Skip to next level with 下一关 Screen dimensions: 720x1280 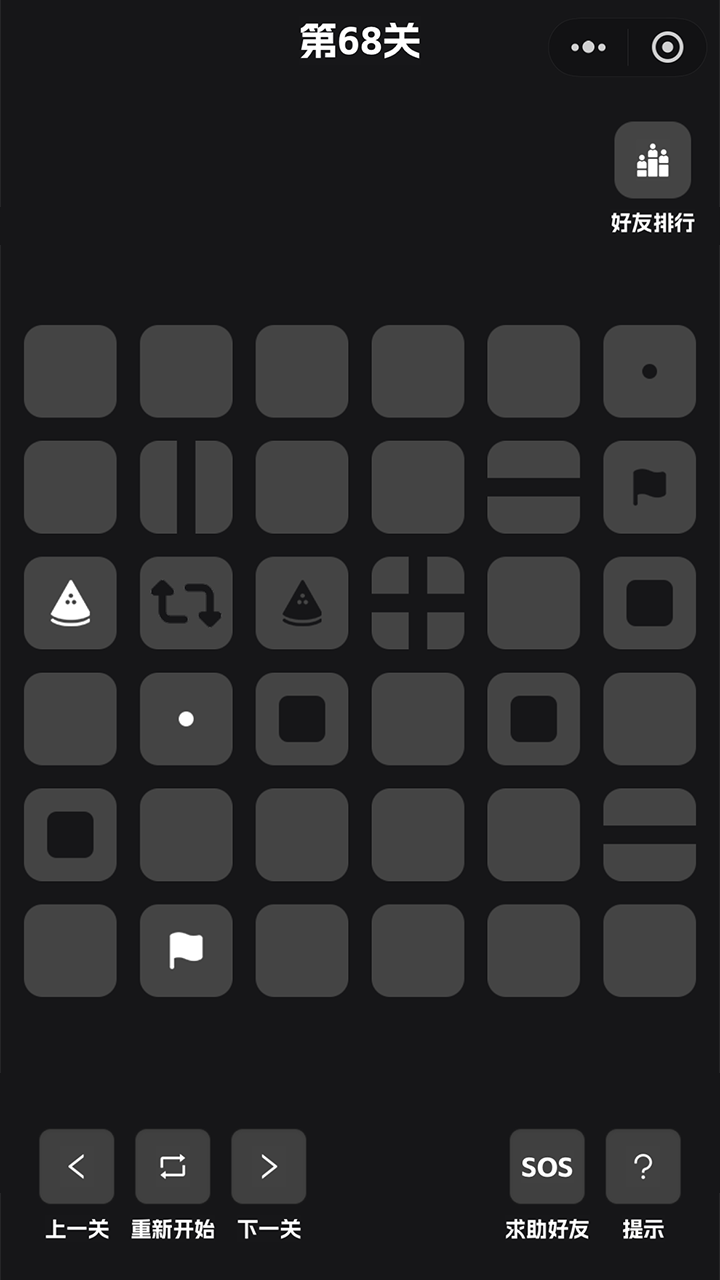tap(269, 1166)
